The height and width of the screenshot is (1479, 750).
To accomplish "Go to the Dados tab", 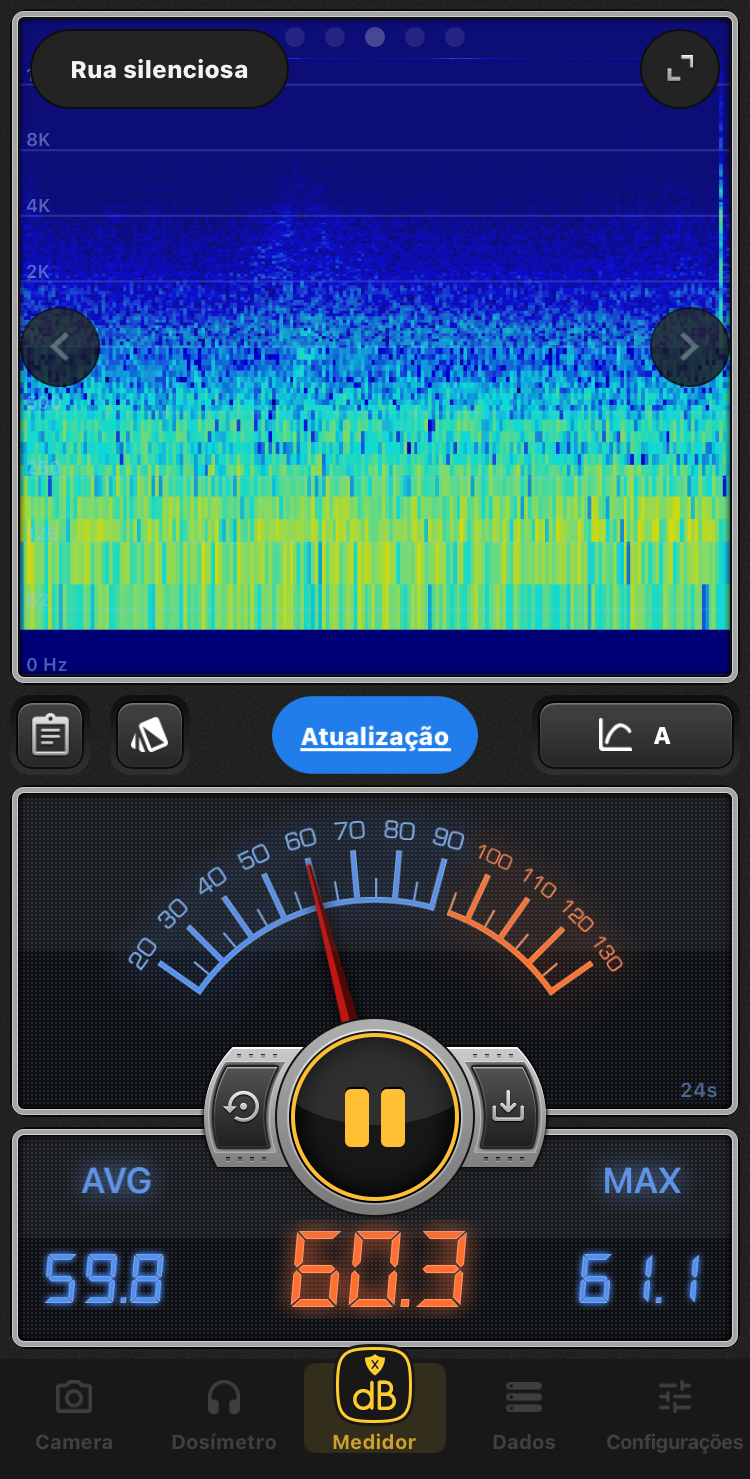I will [x=524, y=1414].
